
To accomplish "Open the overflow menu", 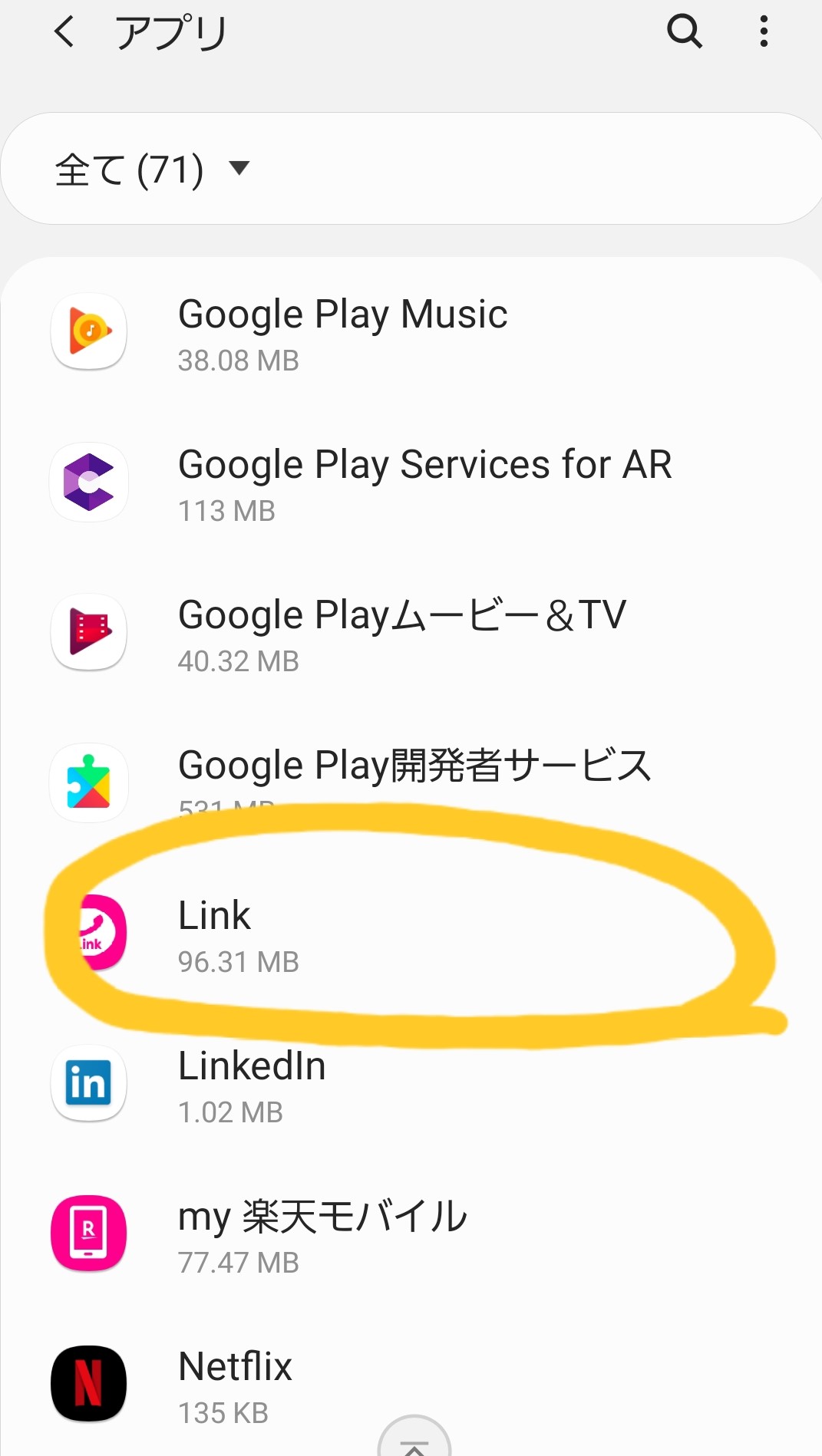I will coord(763,32).
